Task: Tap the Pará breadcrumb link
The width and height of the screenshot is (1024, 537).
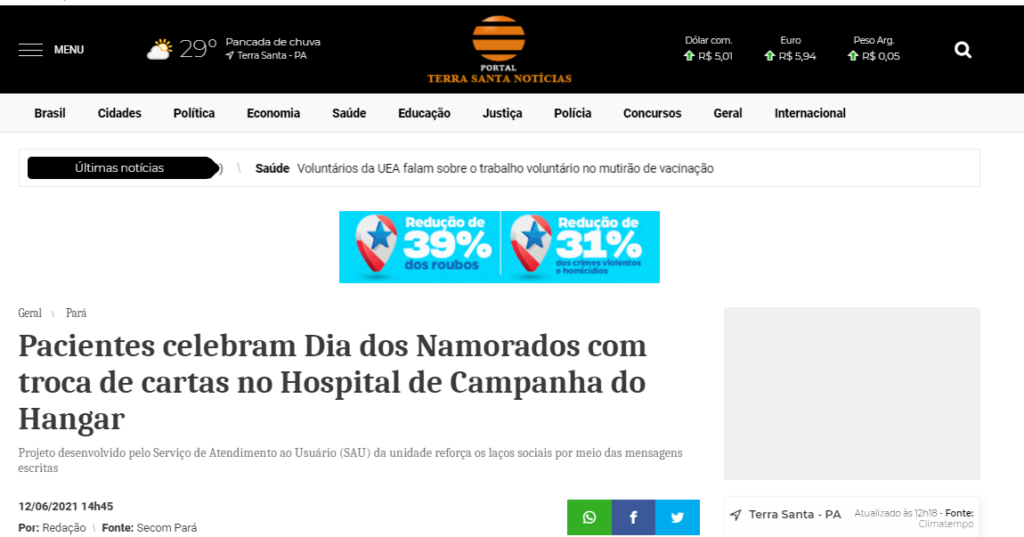Action: click(x=76, y=313)
